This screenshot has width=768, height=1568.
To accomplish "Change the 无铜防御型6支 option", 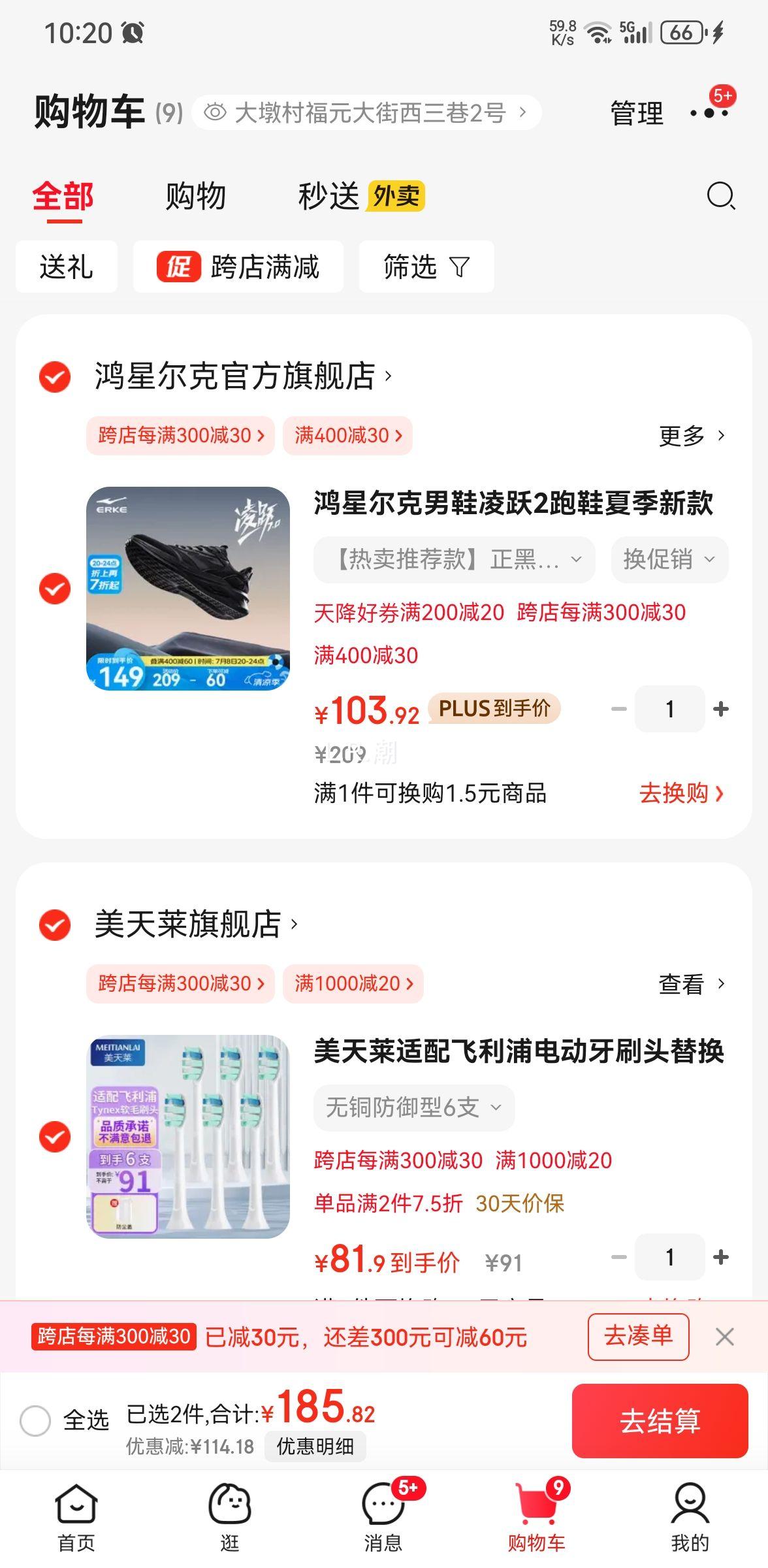I will point(414,1107).
